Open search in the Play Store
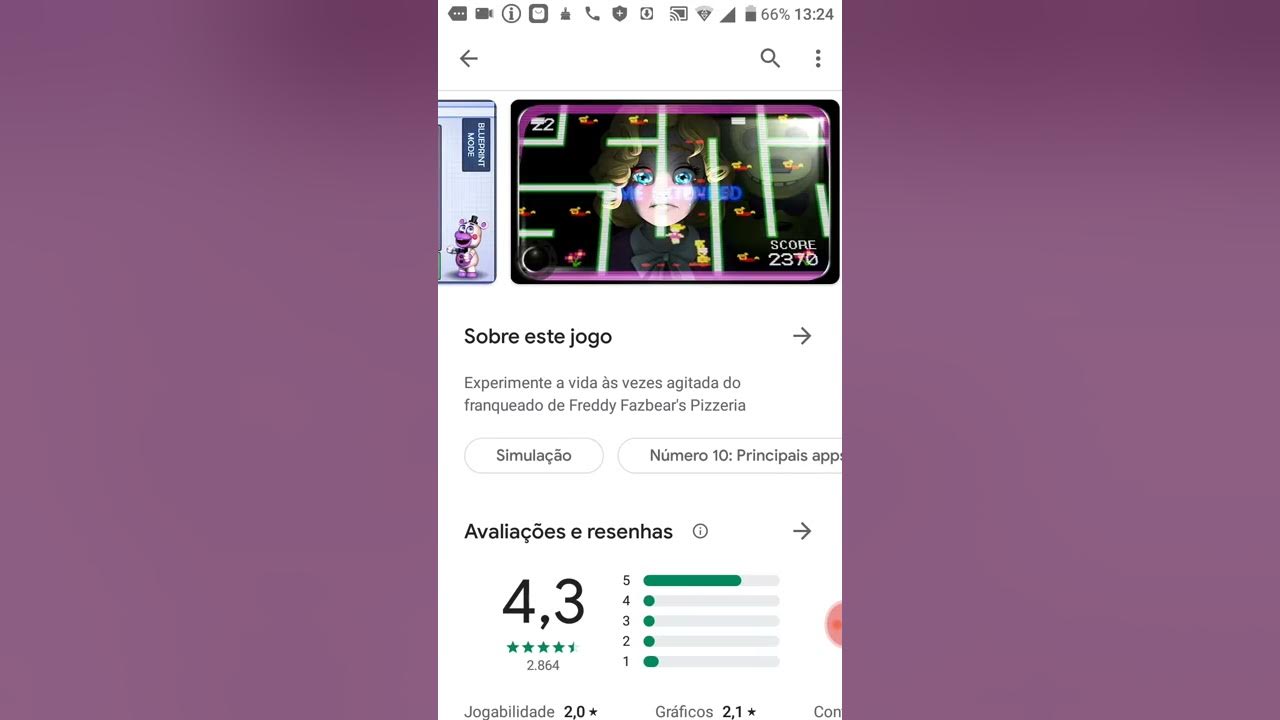The image size is (1280, 720). tap(770, 58)
